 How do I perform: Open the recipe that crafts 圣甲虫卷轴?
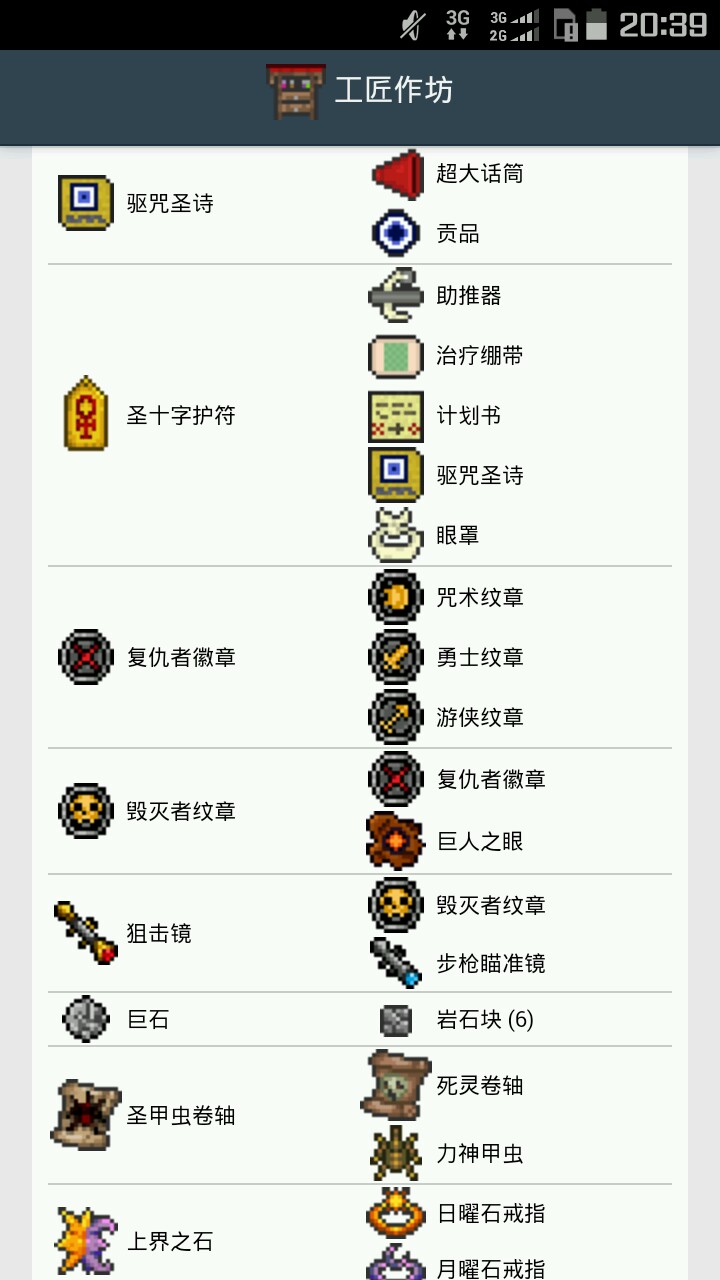(180, 1115)
